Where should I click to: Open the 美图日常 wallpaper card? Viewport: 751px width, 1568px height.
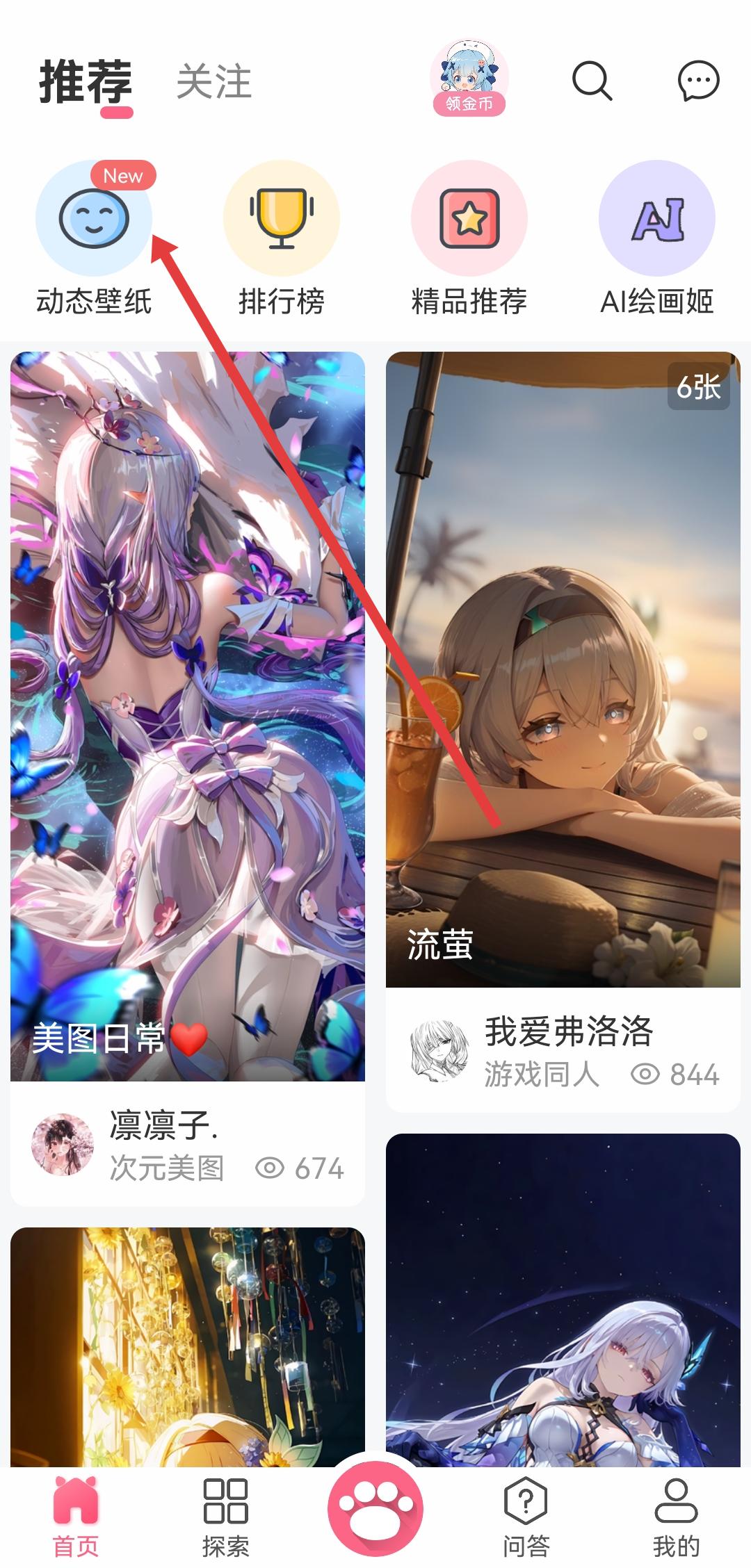click(x=188, y=716)
